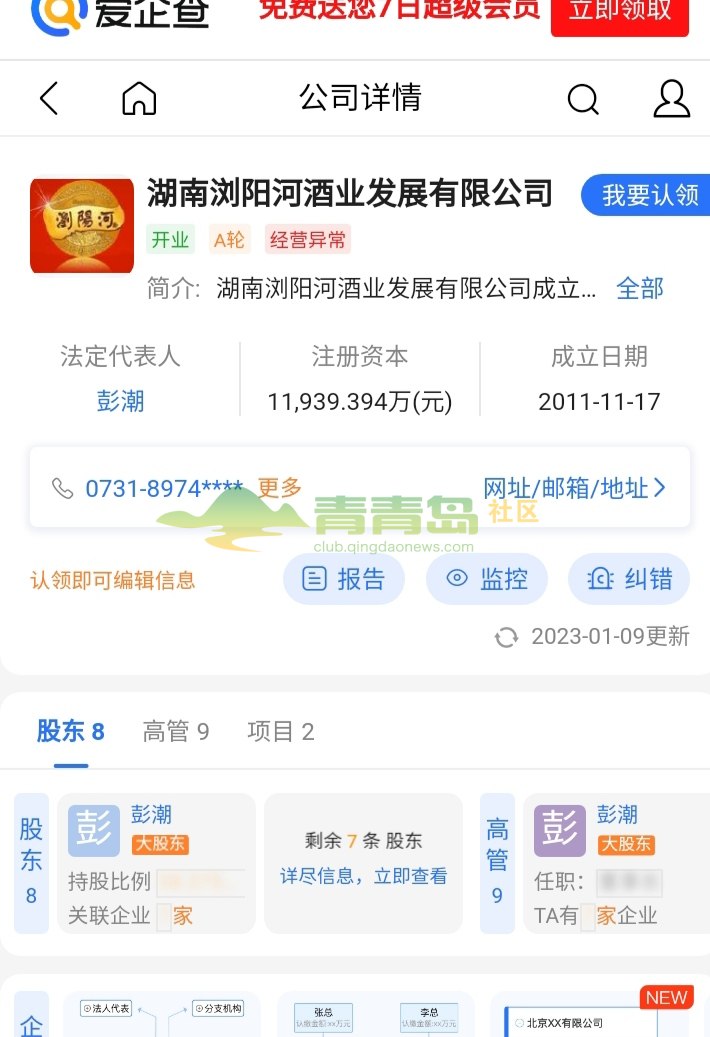This screenshot has width=710, height=1037.
Task: Tap 我要认领 to claim the company
Action: coord(649,195)
